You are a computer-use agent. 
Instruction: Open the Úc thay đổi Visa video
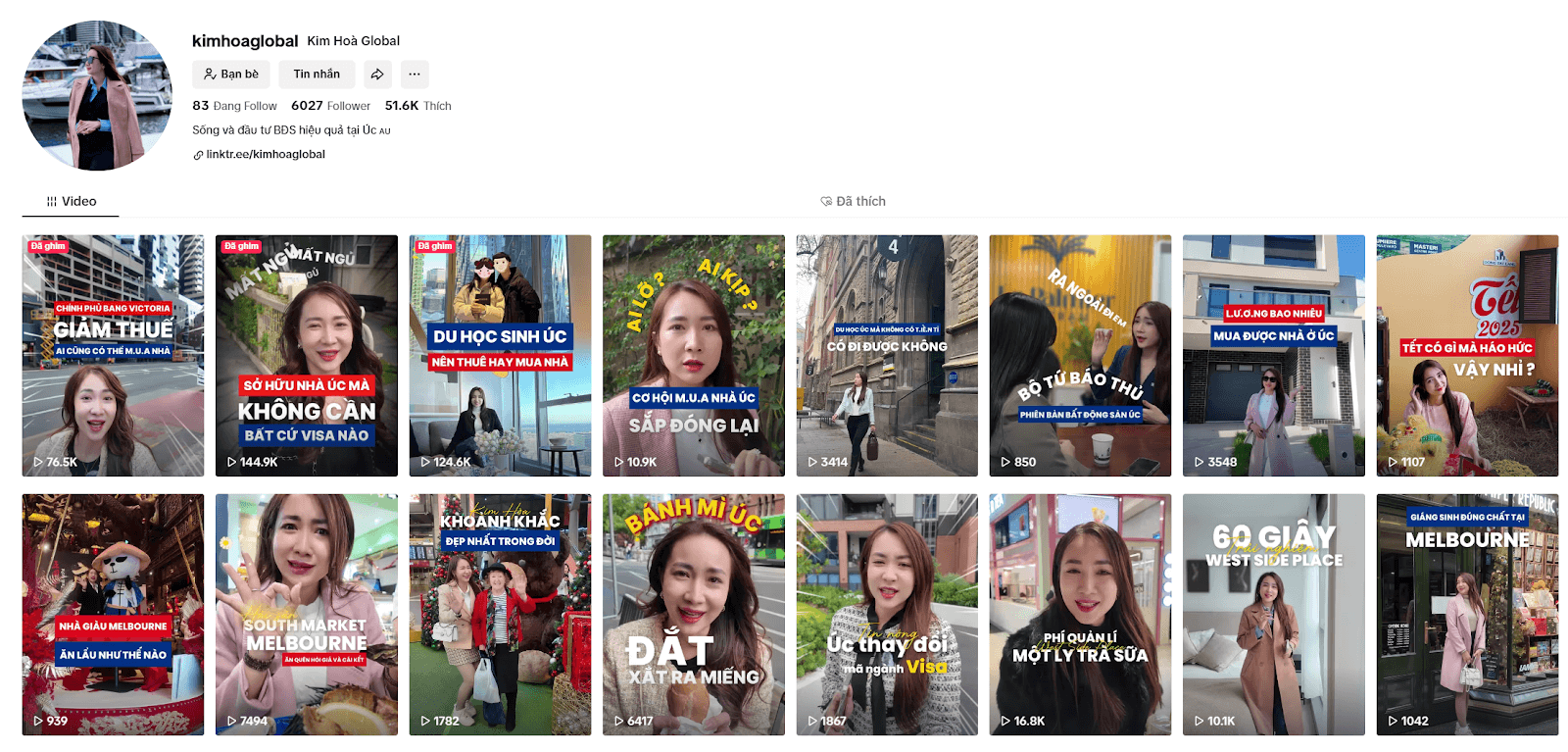click(x=886, y=614)
